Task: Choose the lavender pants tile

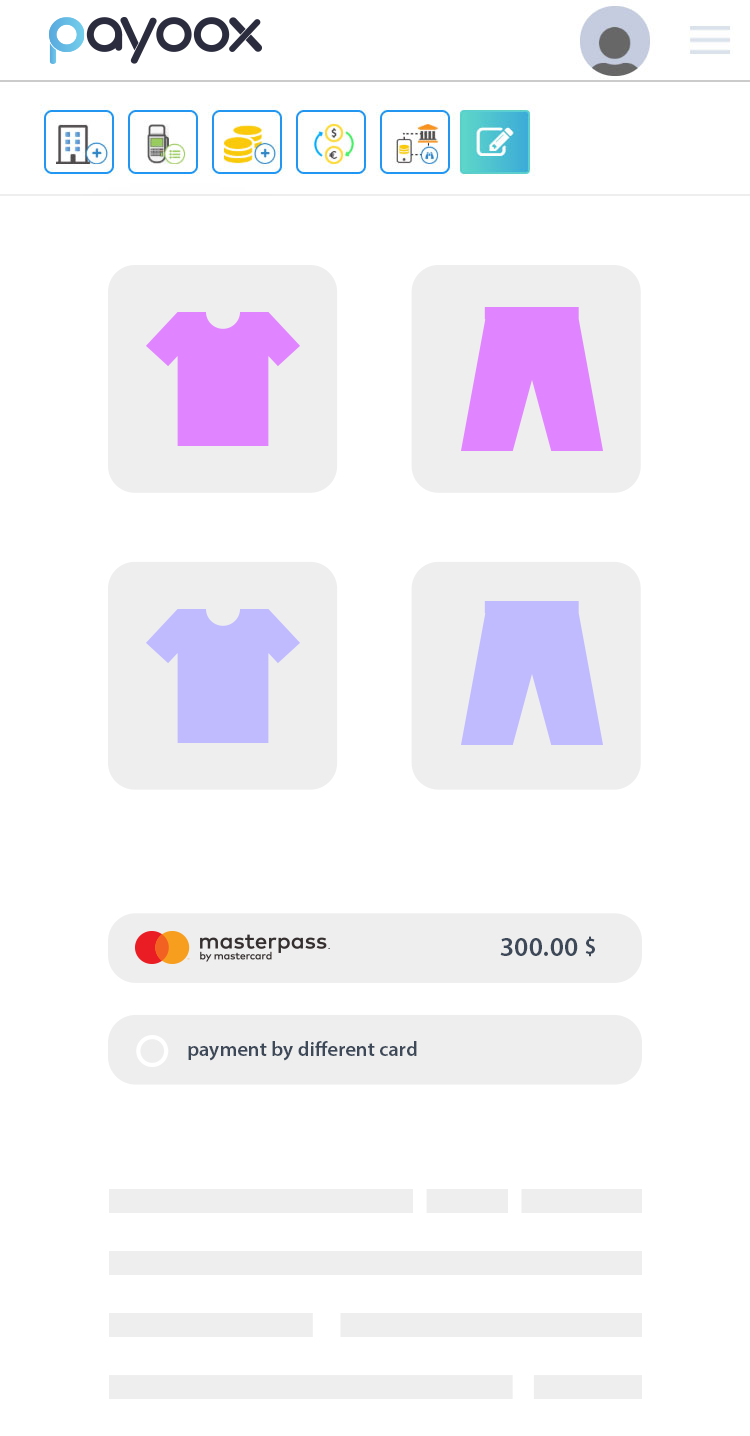Action: pyautogui.click(x=526, y=676)
